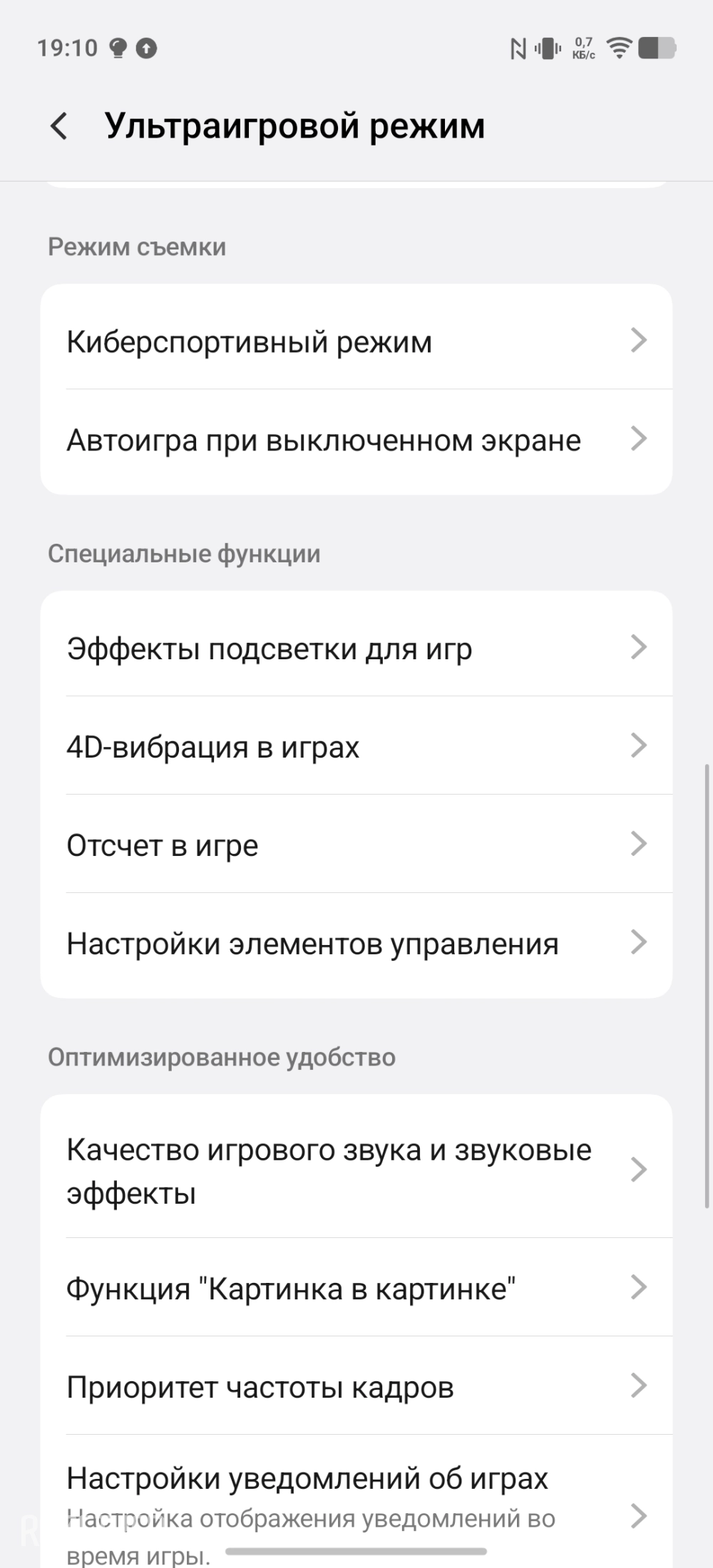Open Настройки элементов управления
This screenshot has width=713, height=1568.
[x=356, y=944]
